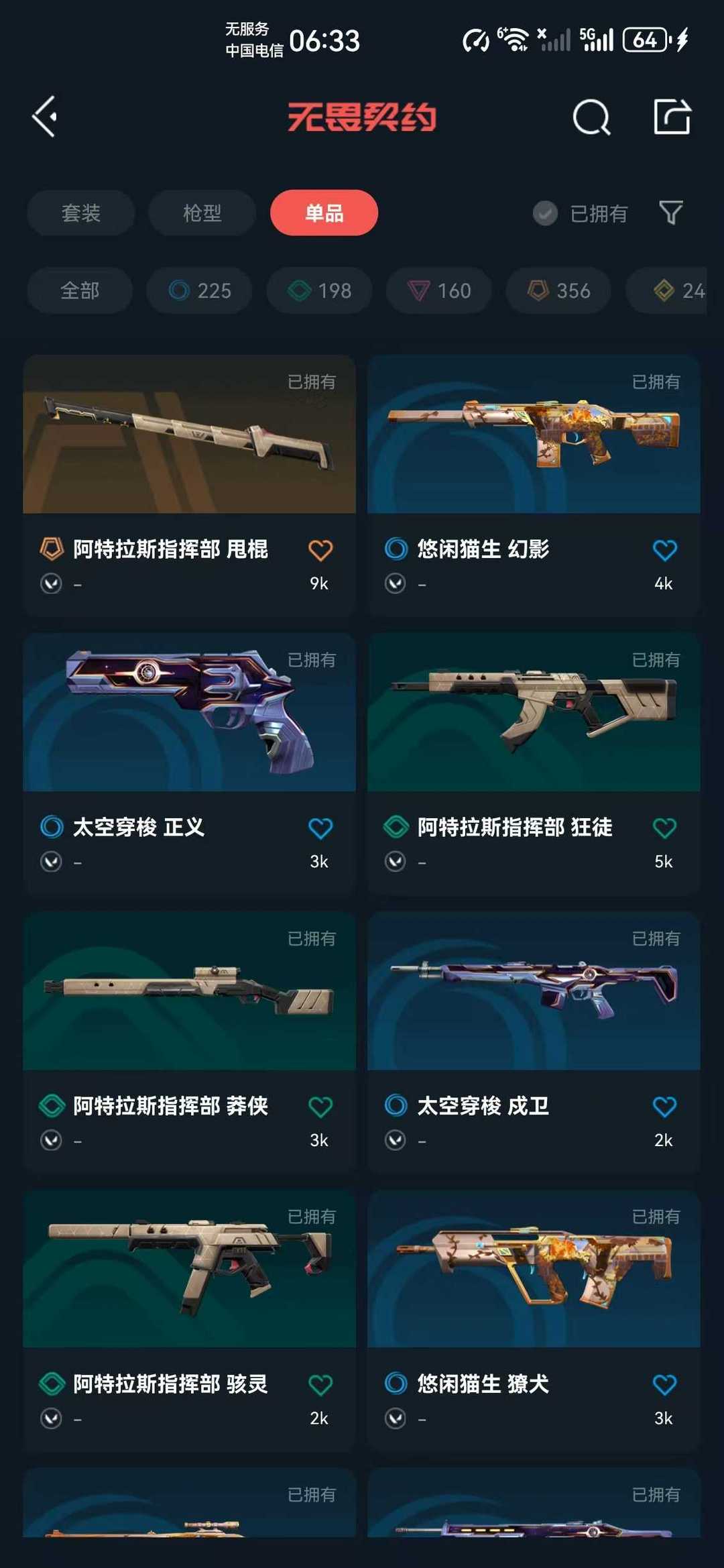The width and height of the screenshot is (724, 1568).
Task: Open the funnel filter options
Action: [670, 213]
